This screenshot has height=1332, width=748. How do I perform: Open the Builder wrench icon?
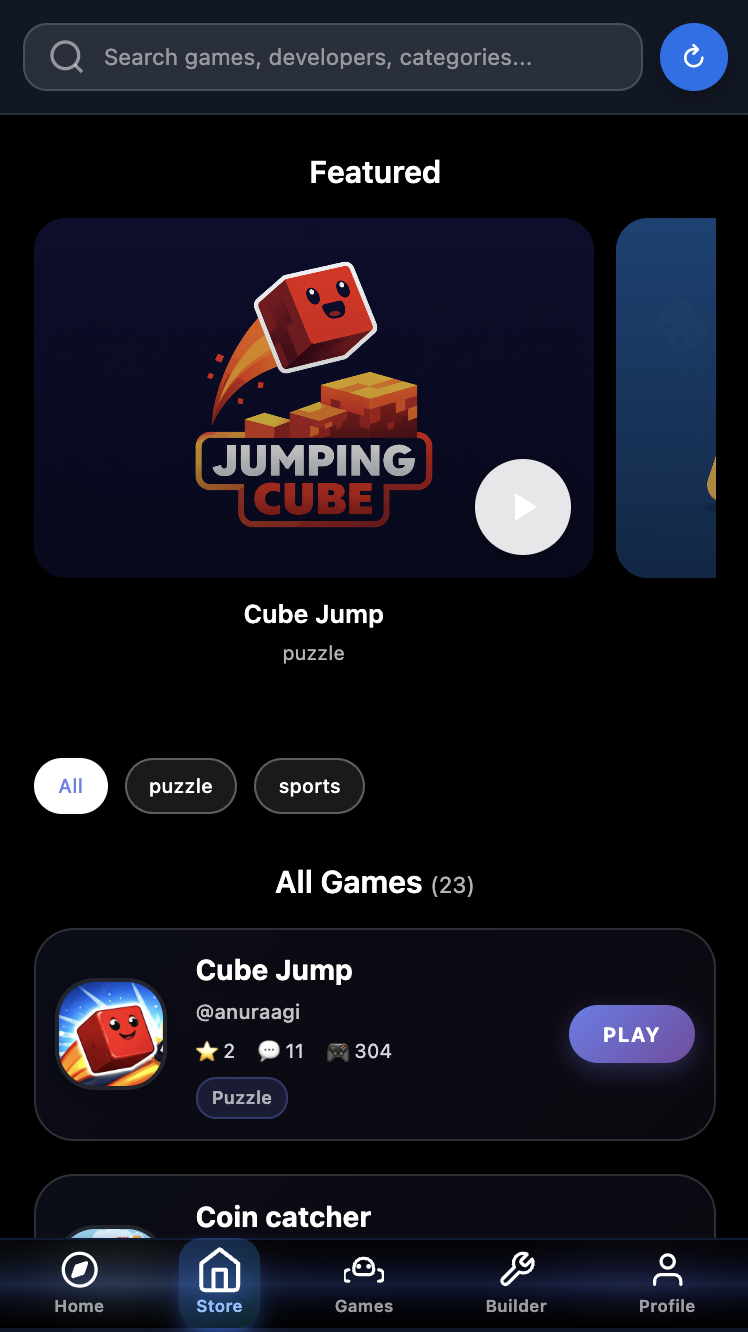(x=515, y=1270)
